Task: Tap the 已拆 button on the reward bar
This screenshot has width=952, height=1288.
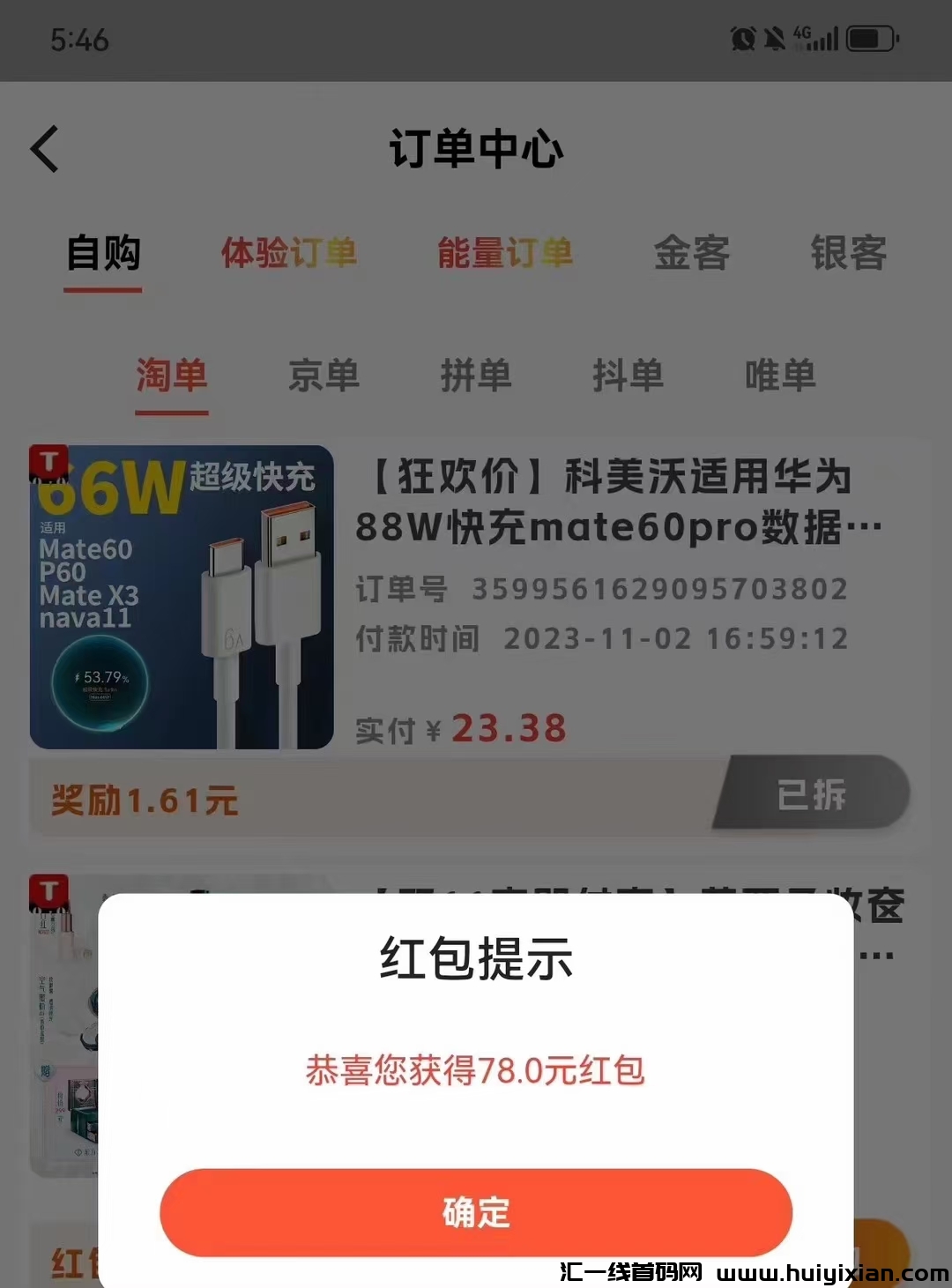Action: coord(811,794)
